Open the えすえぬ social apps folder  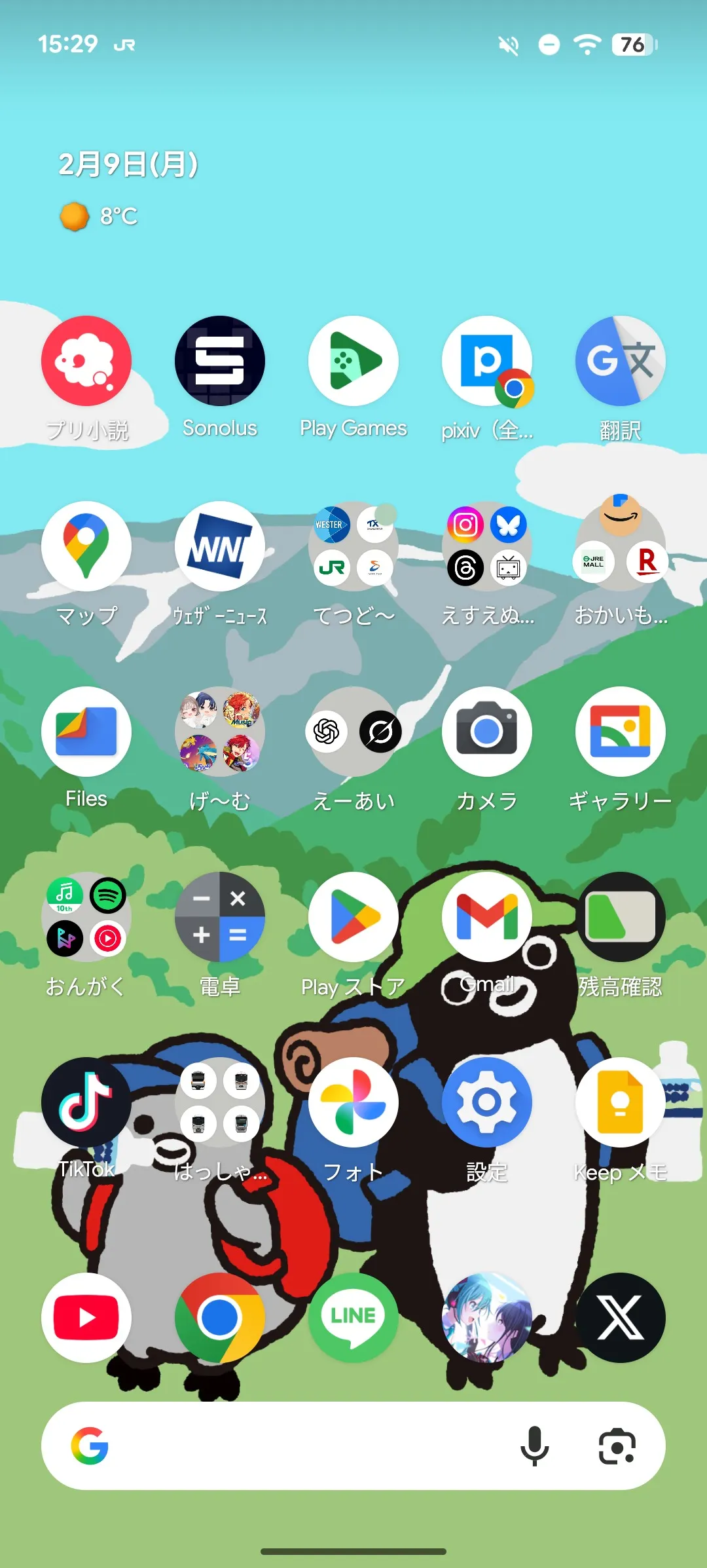tap(487, 546)
